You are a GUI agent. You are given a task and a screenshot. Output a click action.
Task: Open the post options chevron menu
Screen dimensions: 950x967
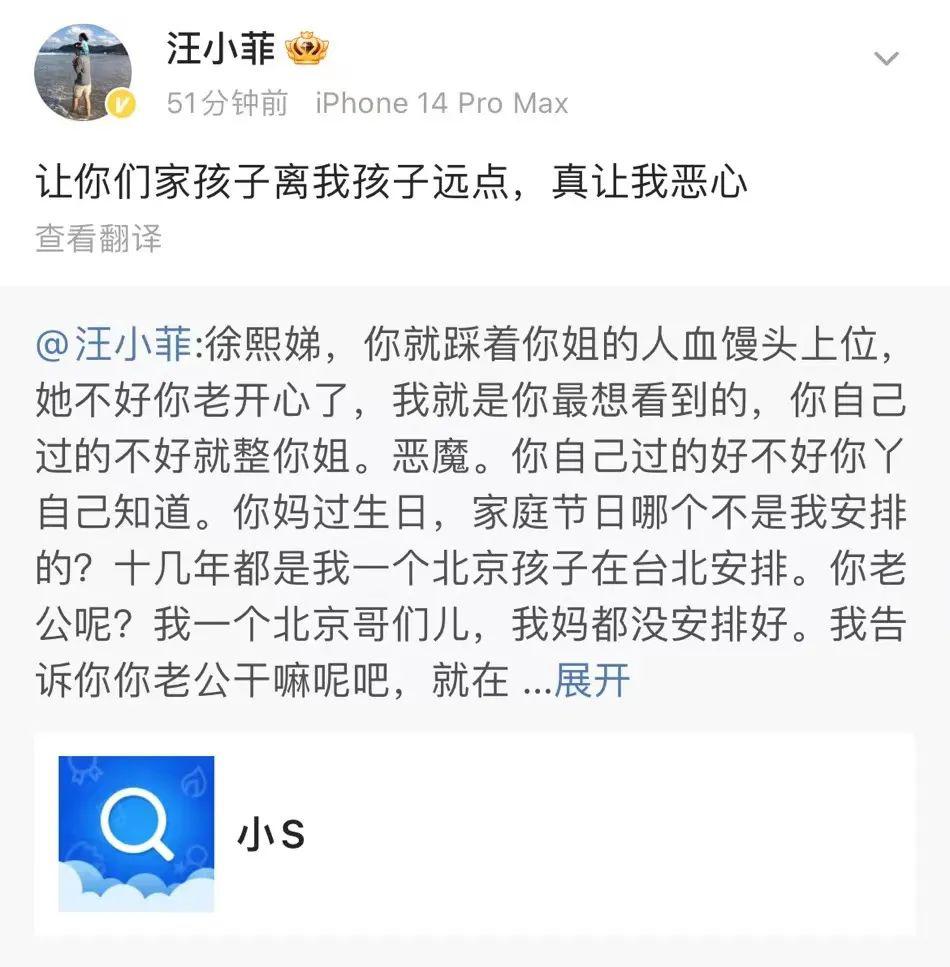point(886,59)
